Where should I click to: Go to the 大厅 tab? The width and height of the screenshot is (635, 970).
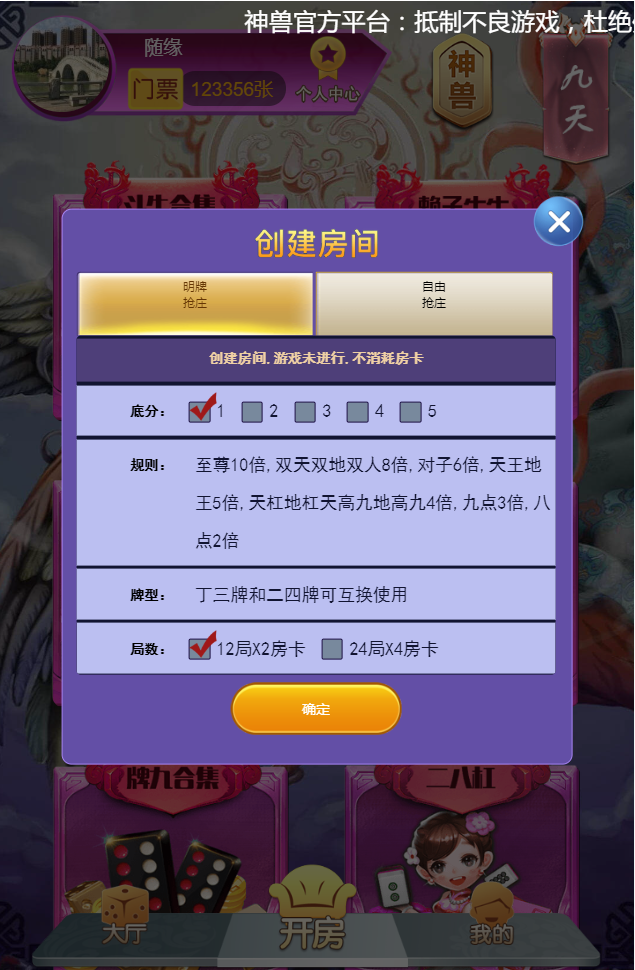[124, 920]
